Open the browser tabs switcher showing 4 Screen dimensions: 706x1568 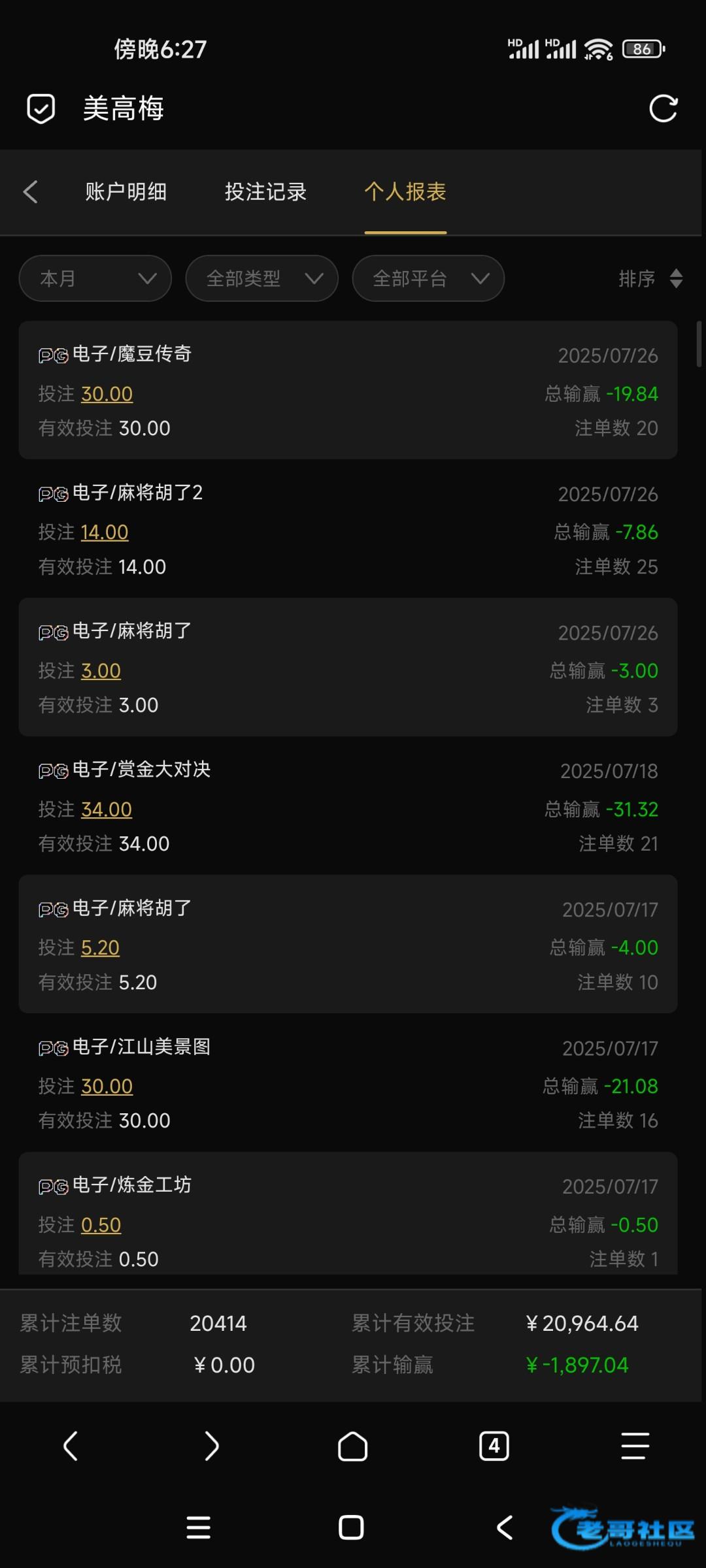494,1446
